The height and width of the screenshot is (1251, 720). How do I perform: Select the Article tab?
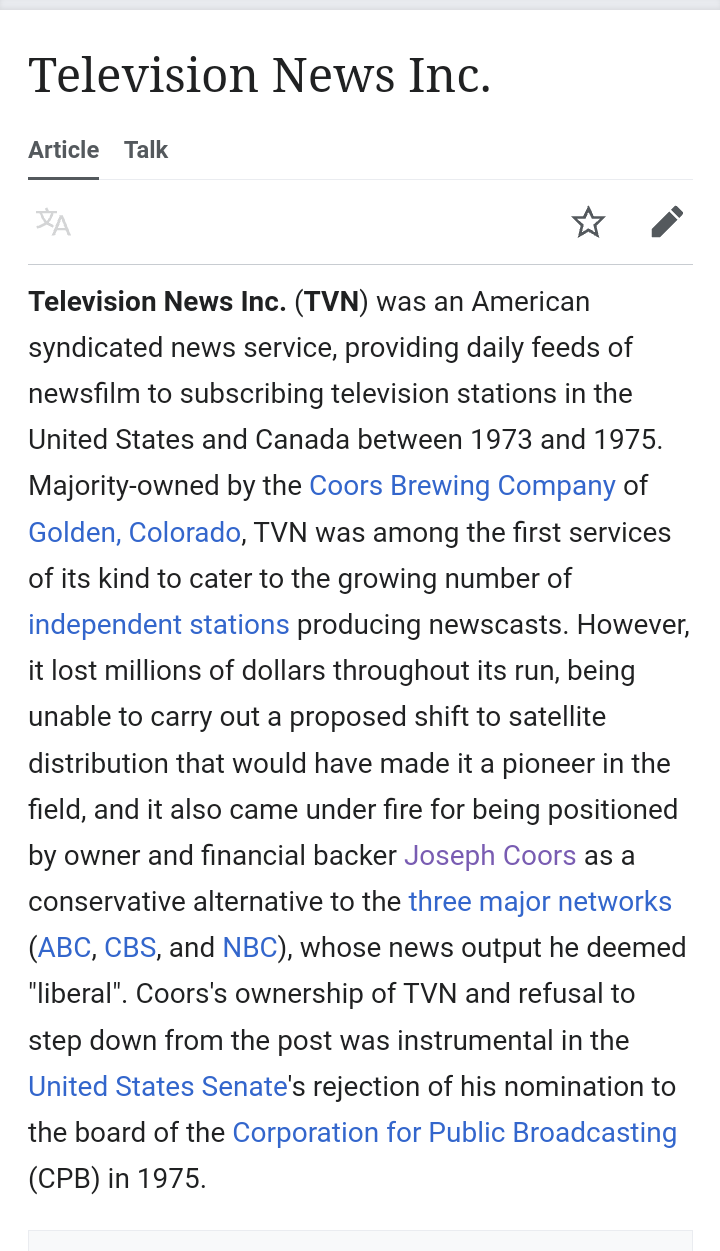pos(63,150)
